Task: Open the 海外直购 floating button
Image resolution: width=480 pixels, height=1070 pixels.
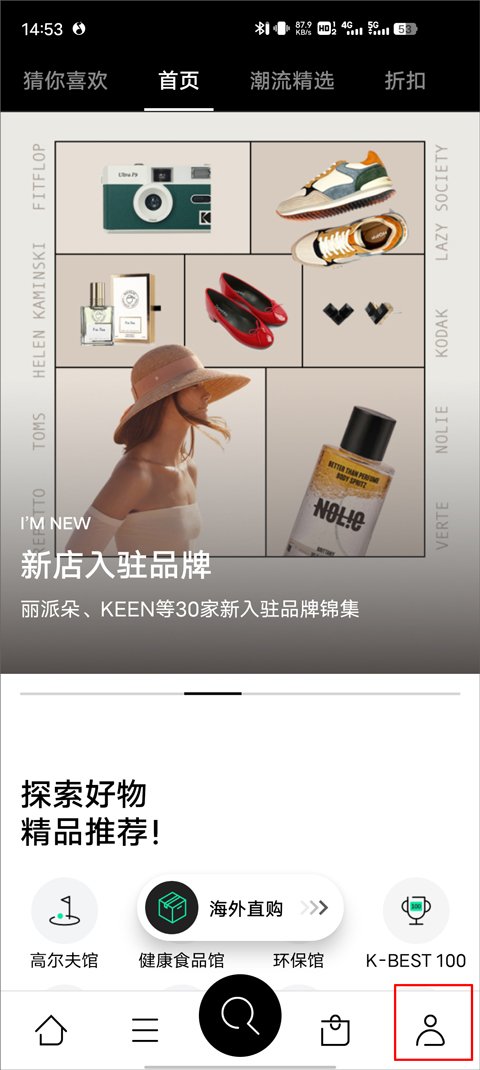Action: click(x=240, y=908)
